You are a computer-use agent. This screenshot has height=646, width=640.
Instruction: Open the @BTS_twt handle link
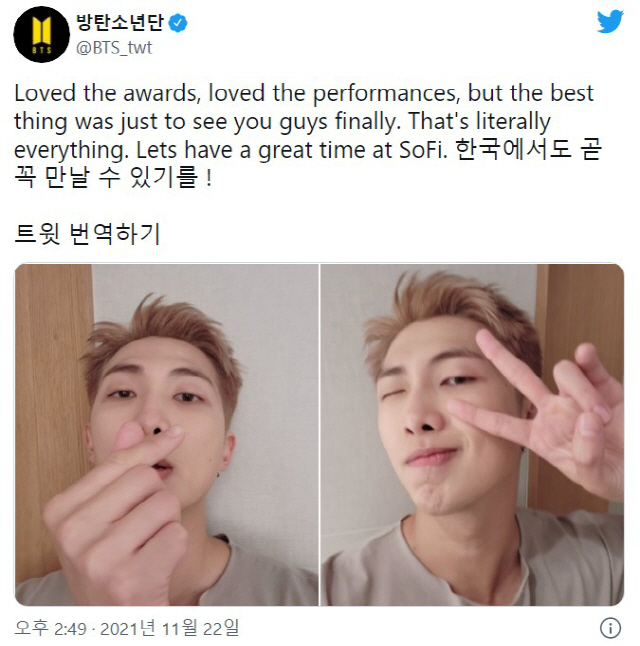pyautogui.click(x=115, y=46)
